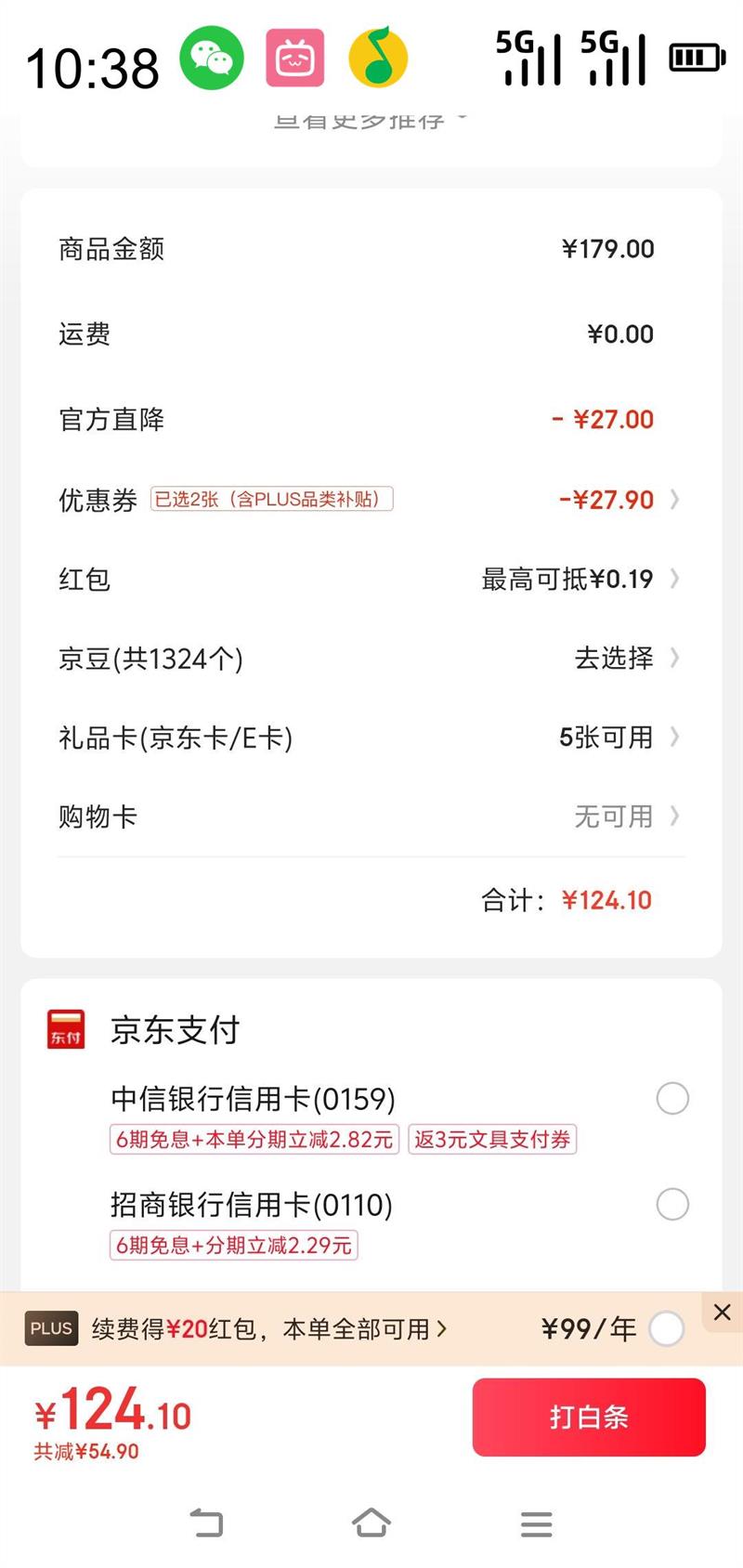The height and width of the screenshot is (1568, 743).
Task: Go back using the system back button
Action: 206,1523
